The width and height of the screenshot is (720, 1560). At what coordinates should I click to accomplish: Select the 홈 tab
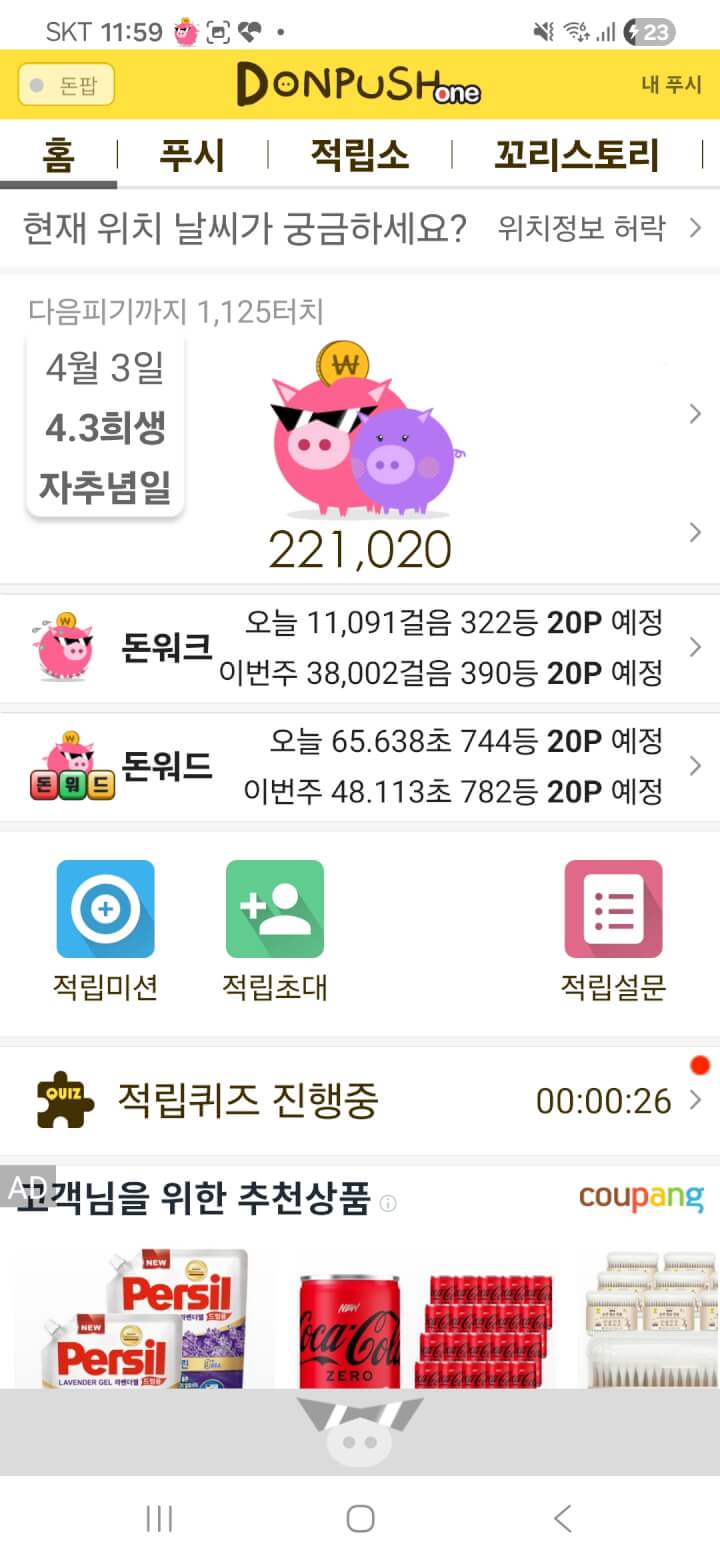(58, 155)
